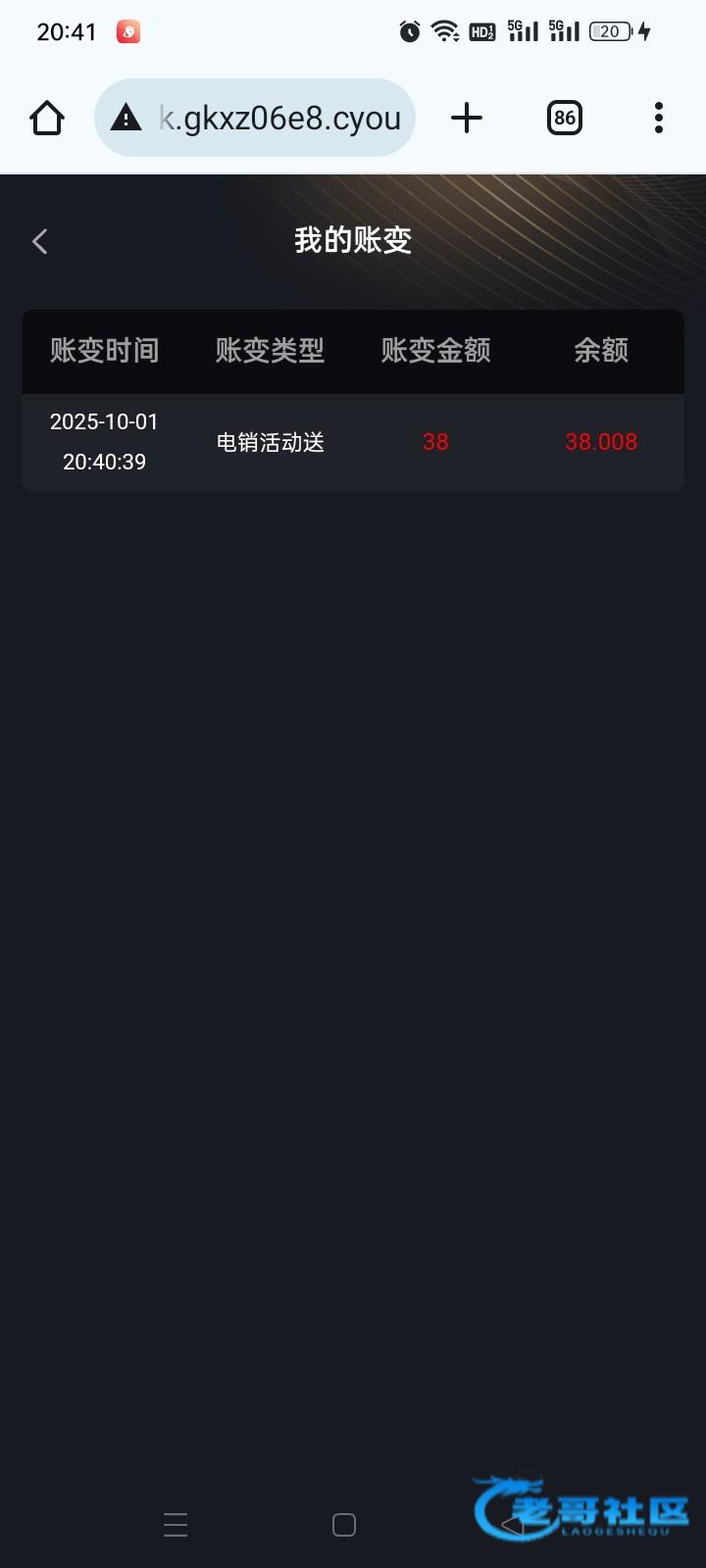Open the system recent apps button
This screenshot has height=1568, width=706.
coord(176,1525)
